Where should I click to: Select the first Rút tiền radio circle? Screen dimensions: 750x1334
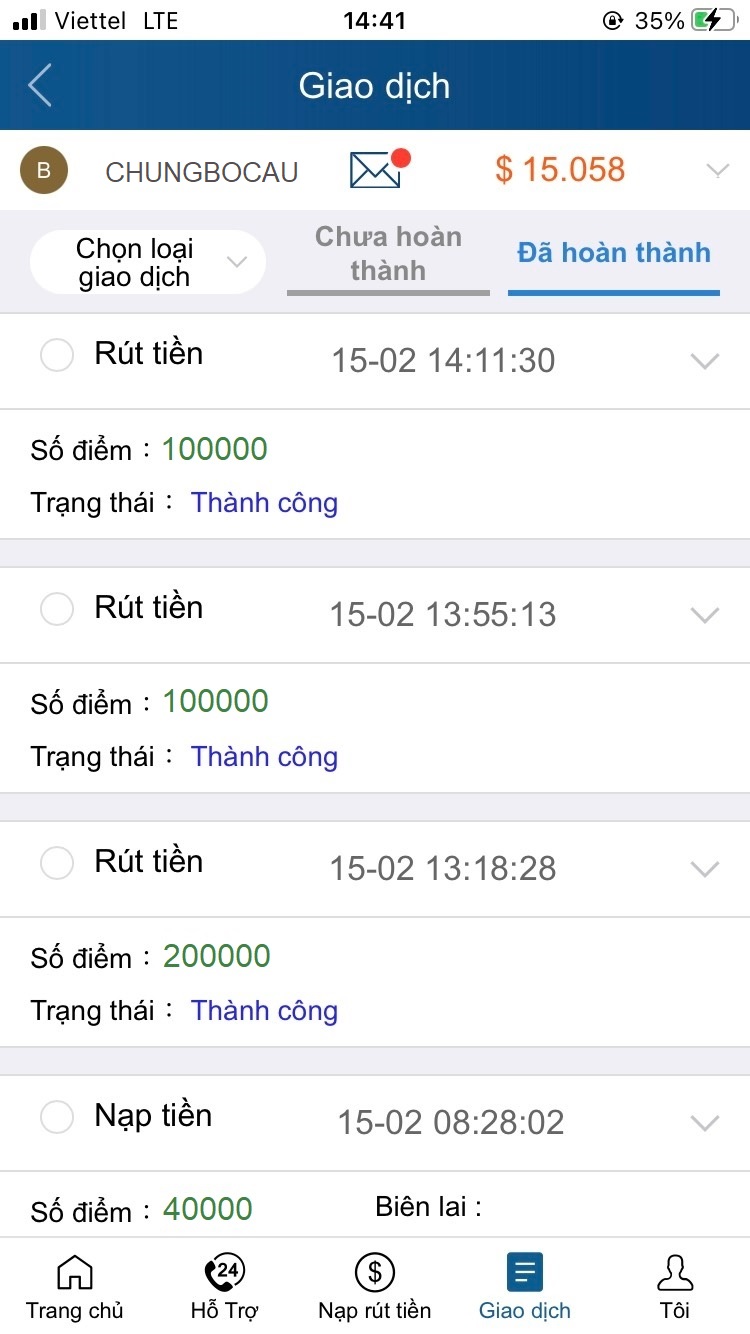(57, 355)
